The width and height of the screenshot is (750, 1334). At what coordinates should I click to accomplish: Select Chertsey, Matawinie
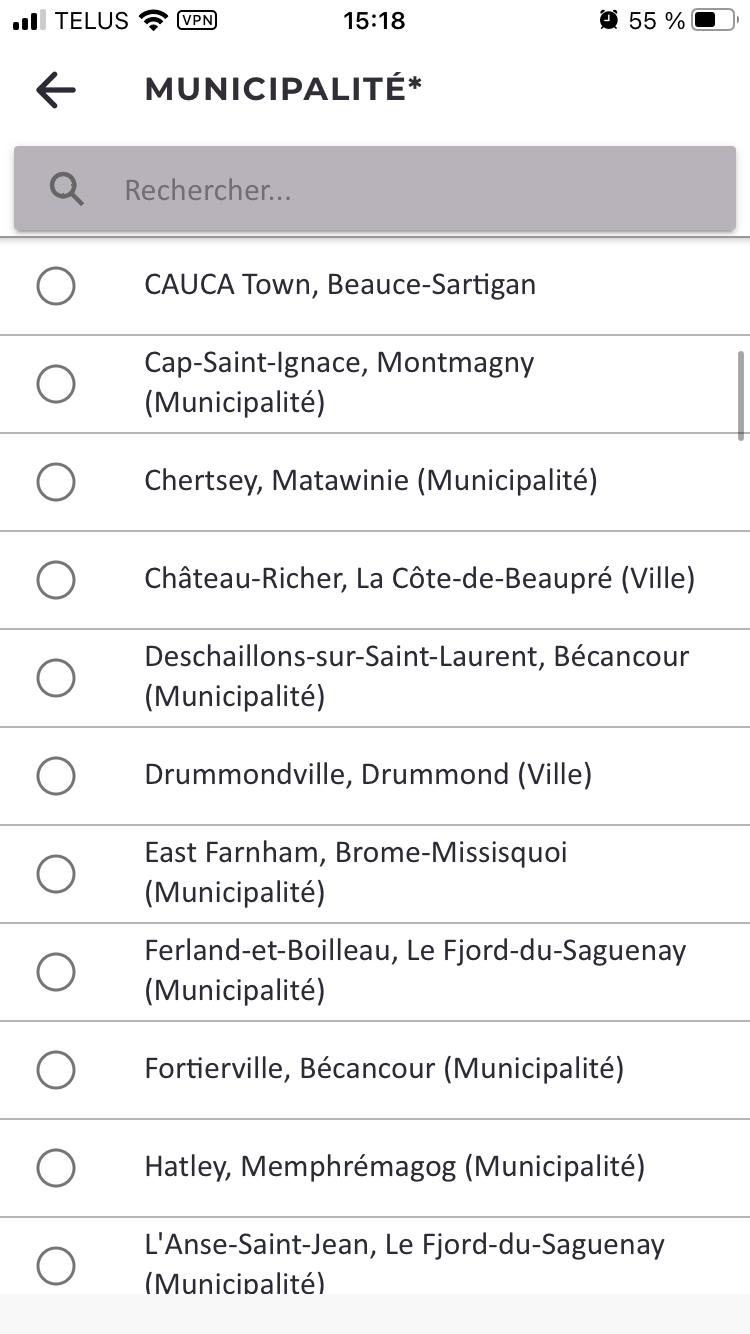click(375, 482)
